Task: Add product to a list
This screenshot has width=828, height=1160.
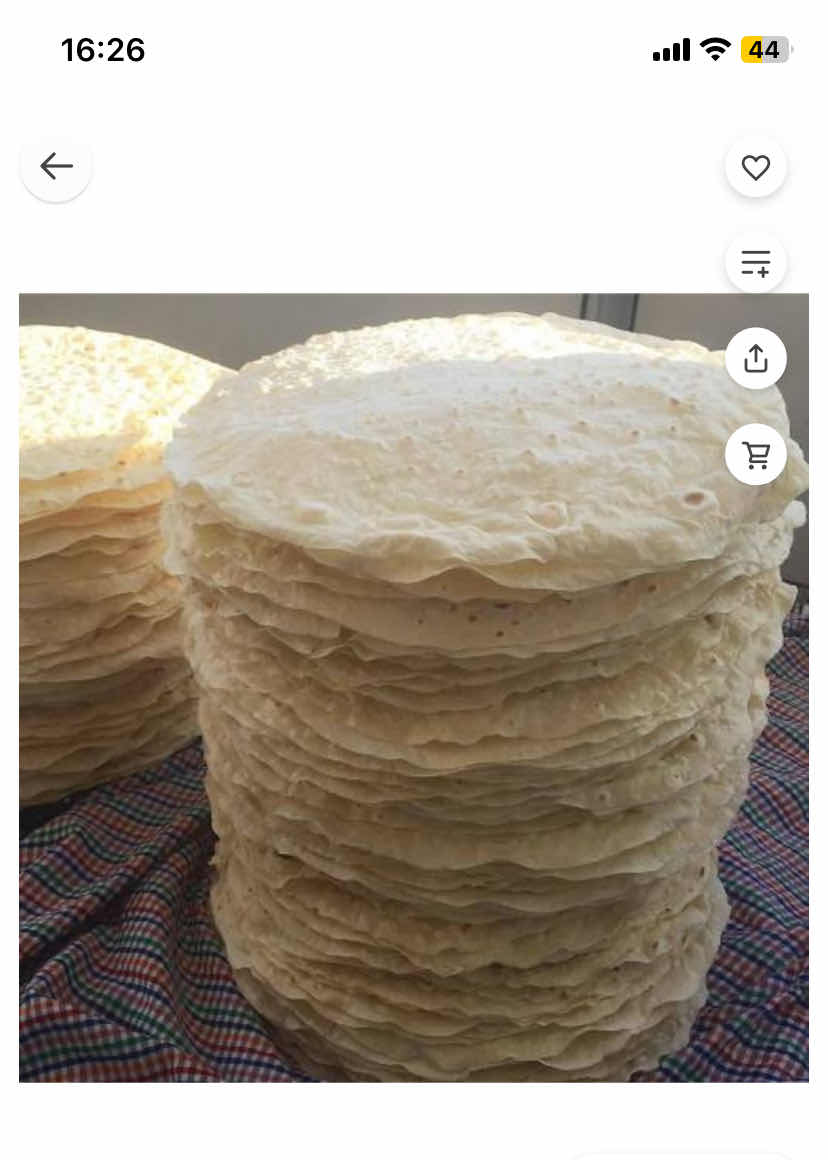Action: 756,263
